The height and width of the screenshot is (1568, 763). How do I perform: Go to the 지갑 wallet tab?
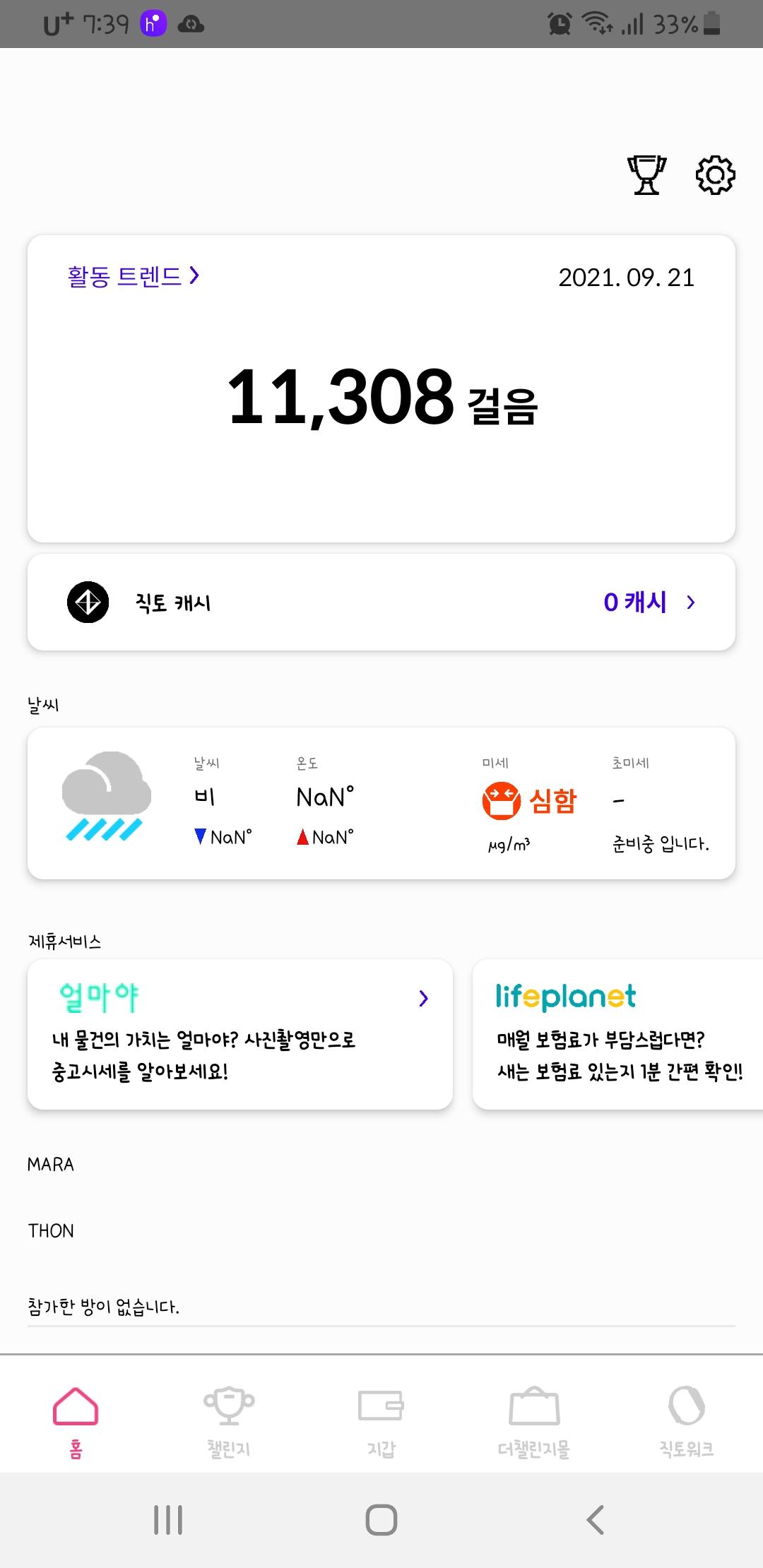click(381, 1420)
